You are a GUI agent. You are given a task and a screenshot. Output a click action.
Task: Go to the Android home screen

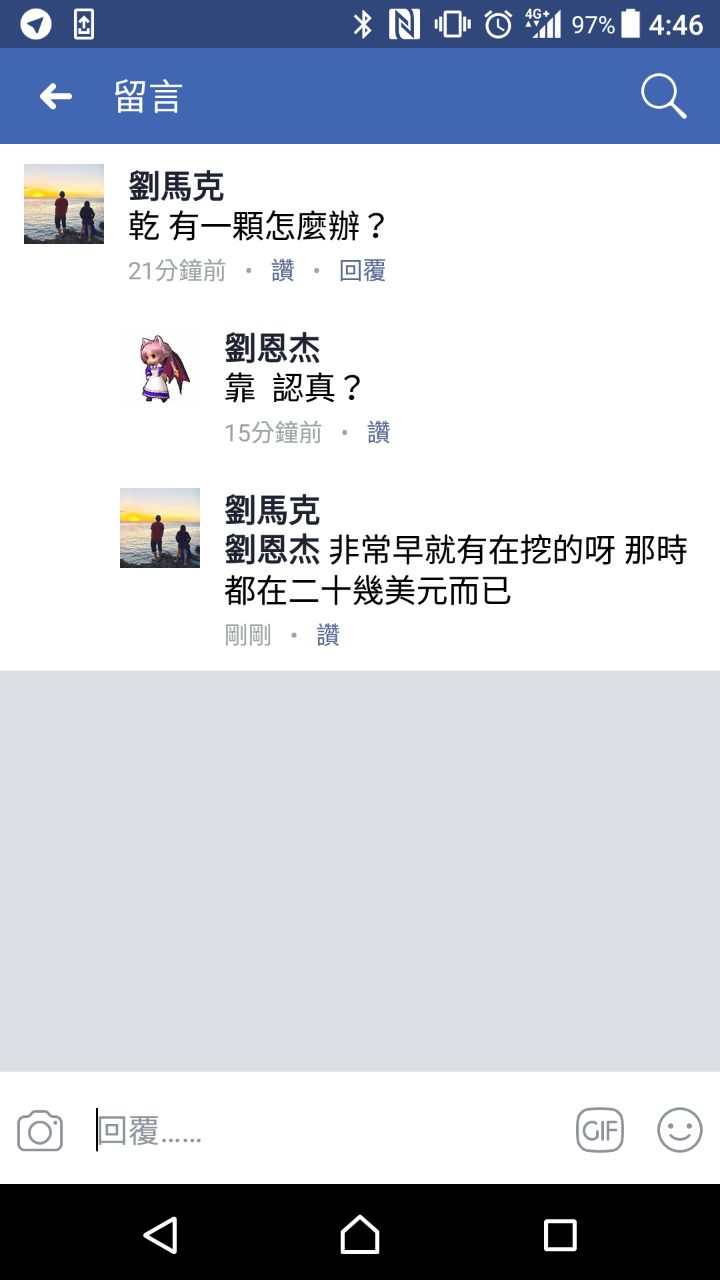(x=360, y=1235)
